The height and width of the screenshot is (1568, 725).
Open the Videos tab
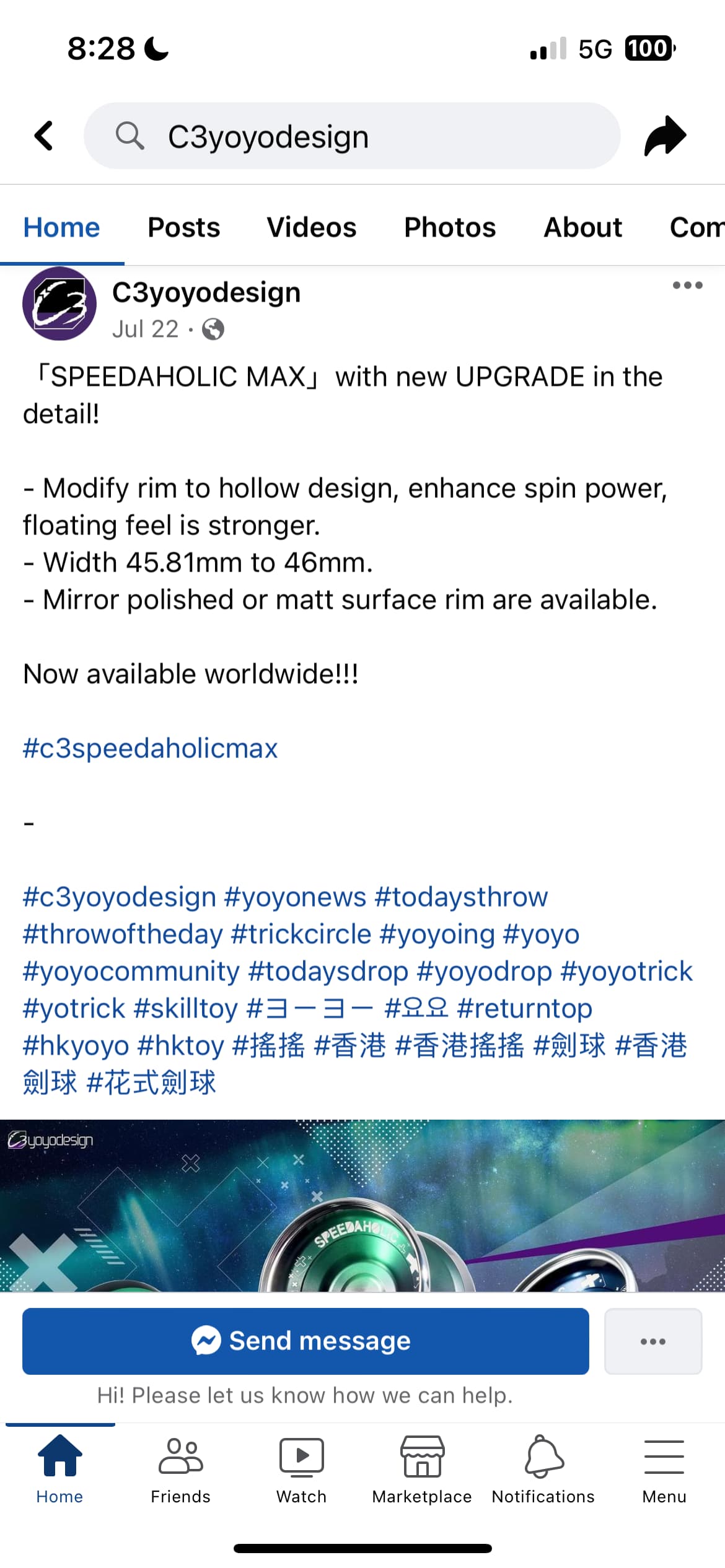311,227
